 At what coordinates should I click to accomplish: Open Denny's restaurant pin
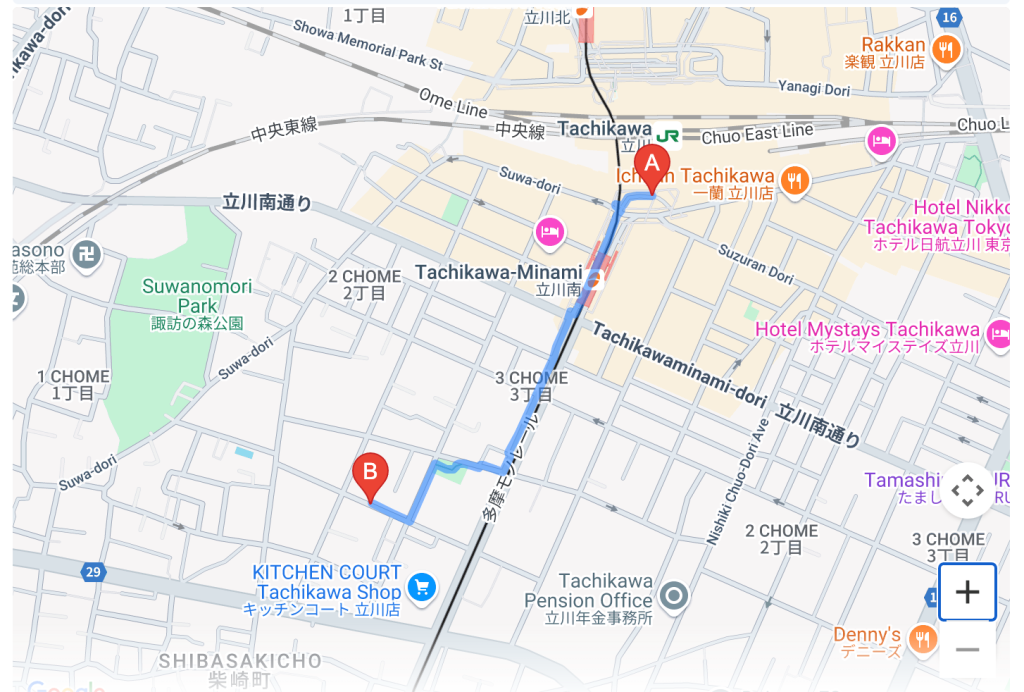point(923,638)
